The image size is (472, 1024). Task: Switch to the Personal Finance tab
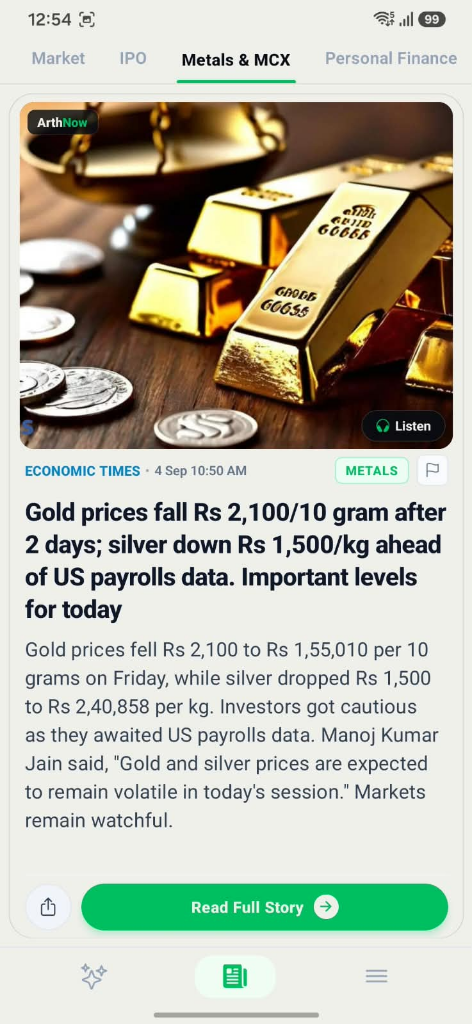tap(391, 59)
